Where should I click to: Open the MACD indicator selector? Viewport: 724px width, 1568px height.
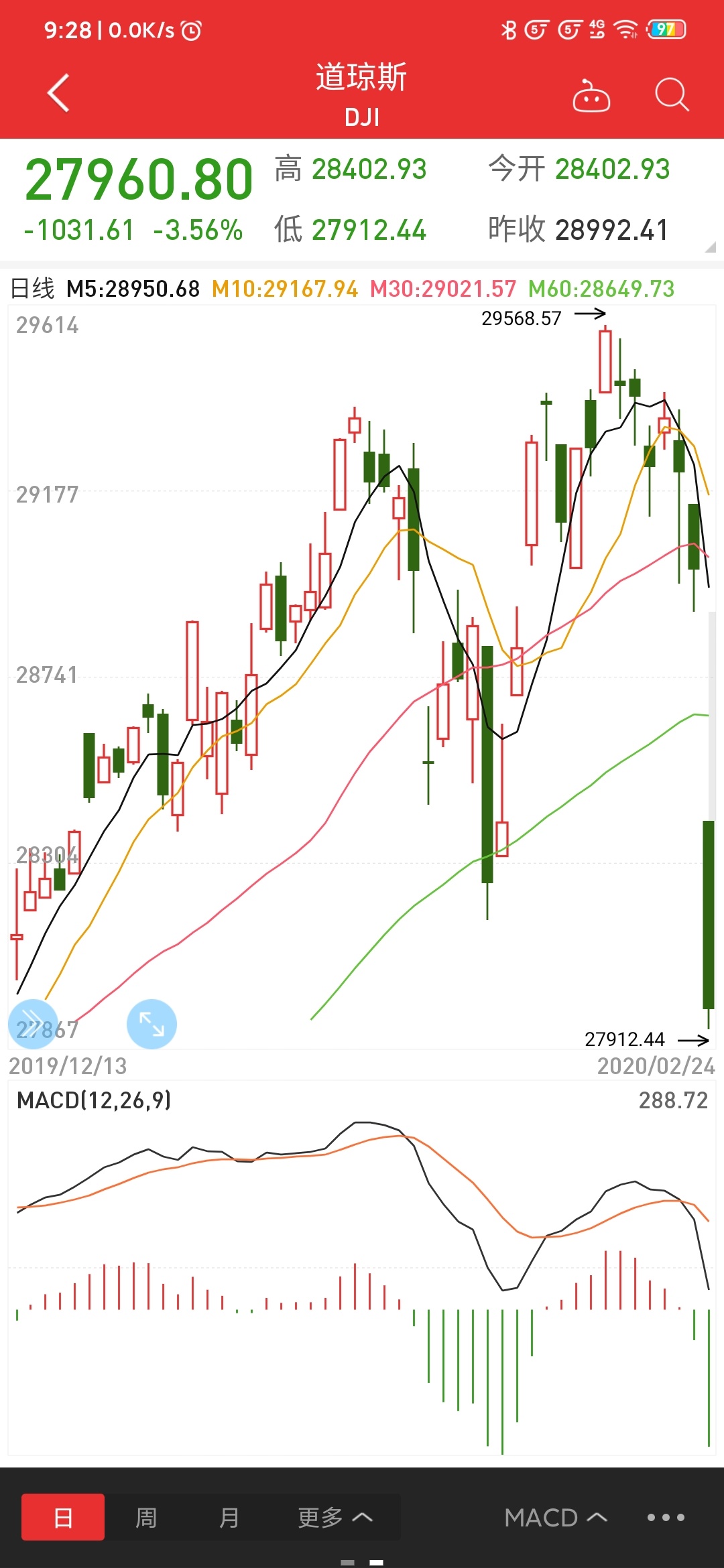point(555,1517)
